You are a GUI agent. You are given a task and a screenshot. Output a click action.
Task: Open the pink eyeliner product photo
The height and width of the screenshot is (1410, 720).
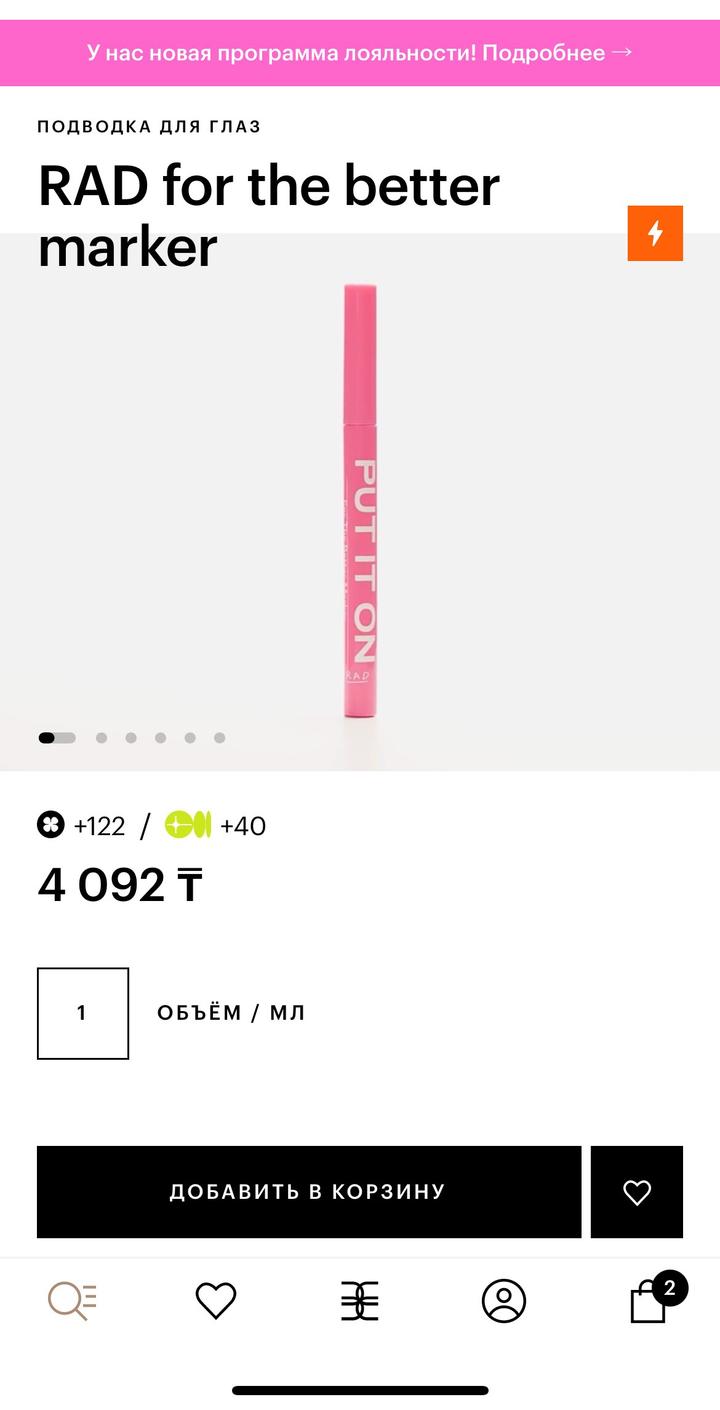[360, 500]
